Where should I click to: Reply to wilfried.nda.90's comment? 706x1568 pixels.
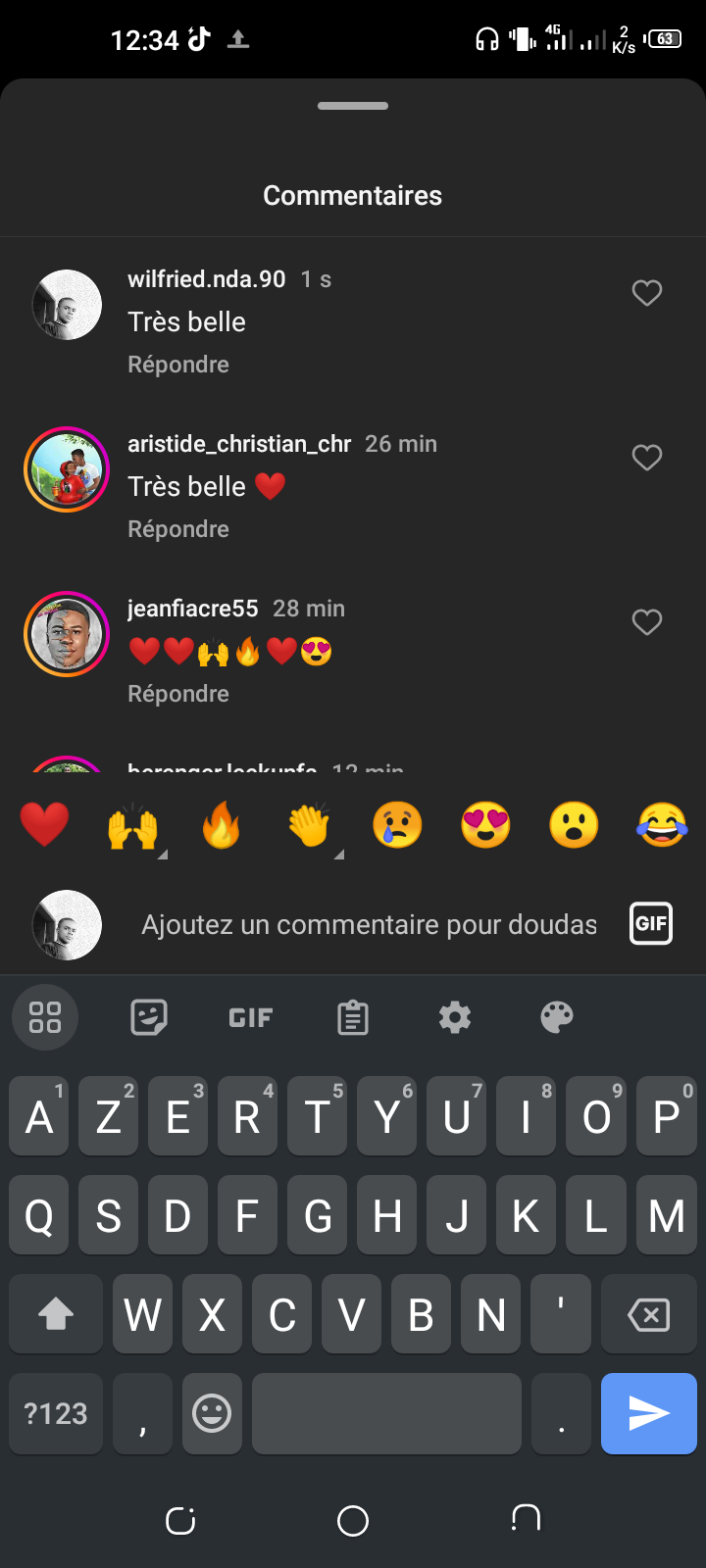(178, 365)
